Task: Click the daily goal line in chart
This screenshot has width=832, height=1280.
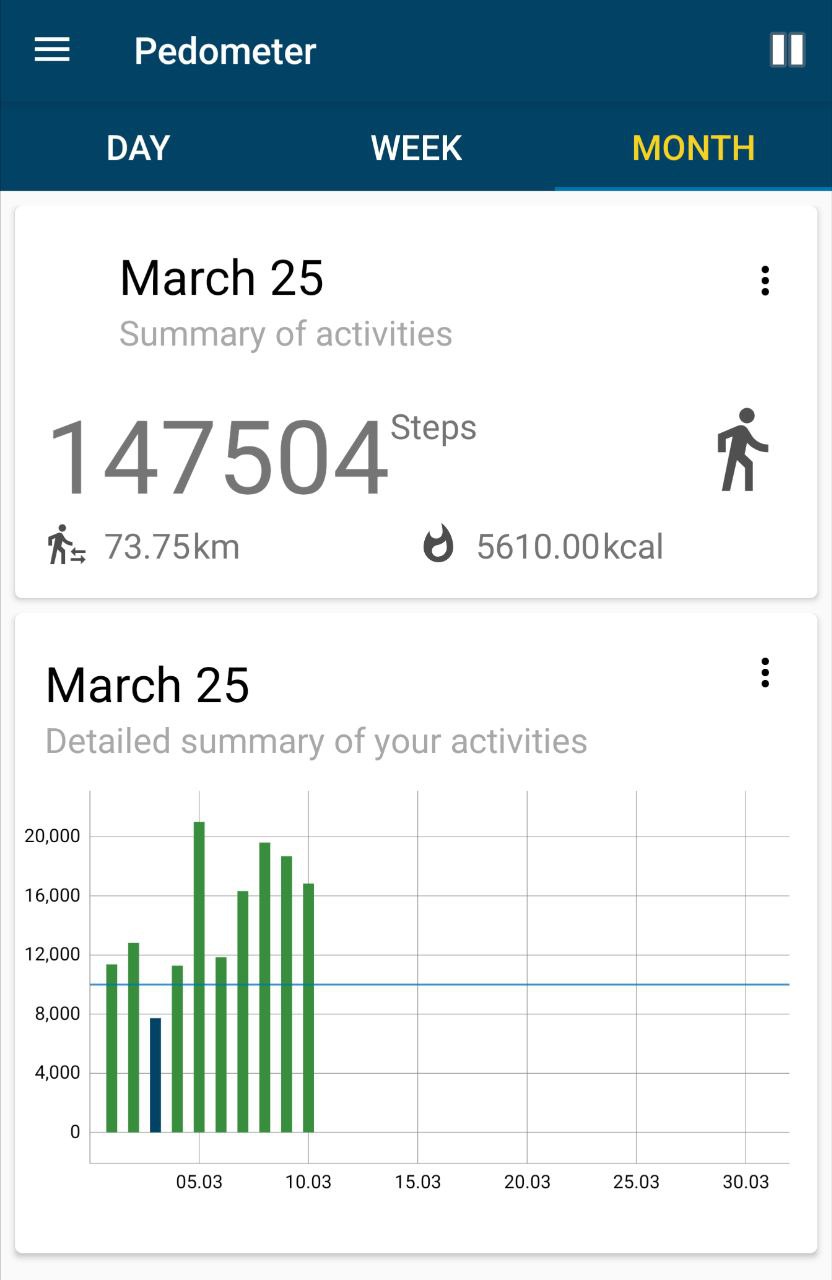Action: (x=550, y=984)
